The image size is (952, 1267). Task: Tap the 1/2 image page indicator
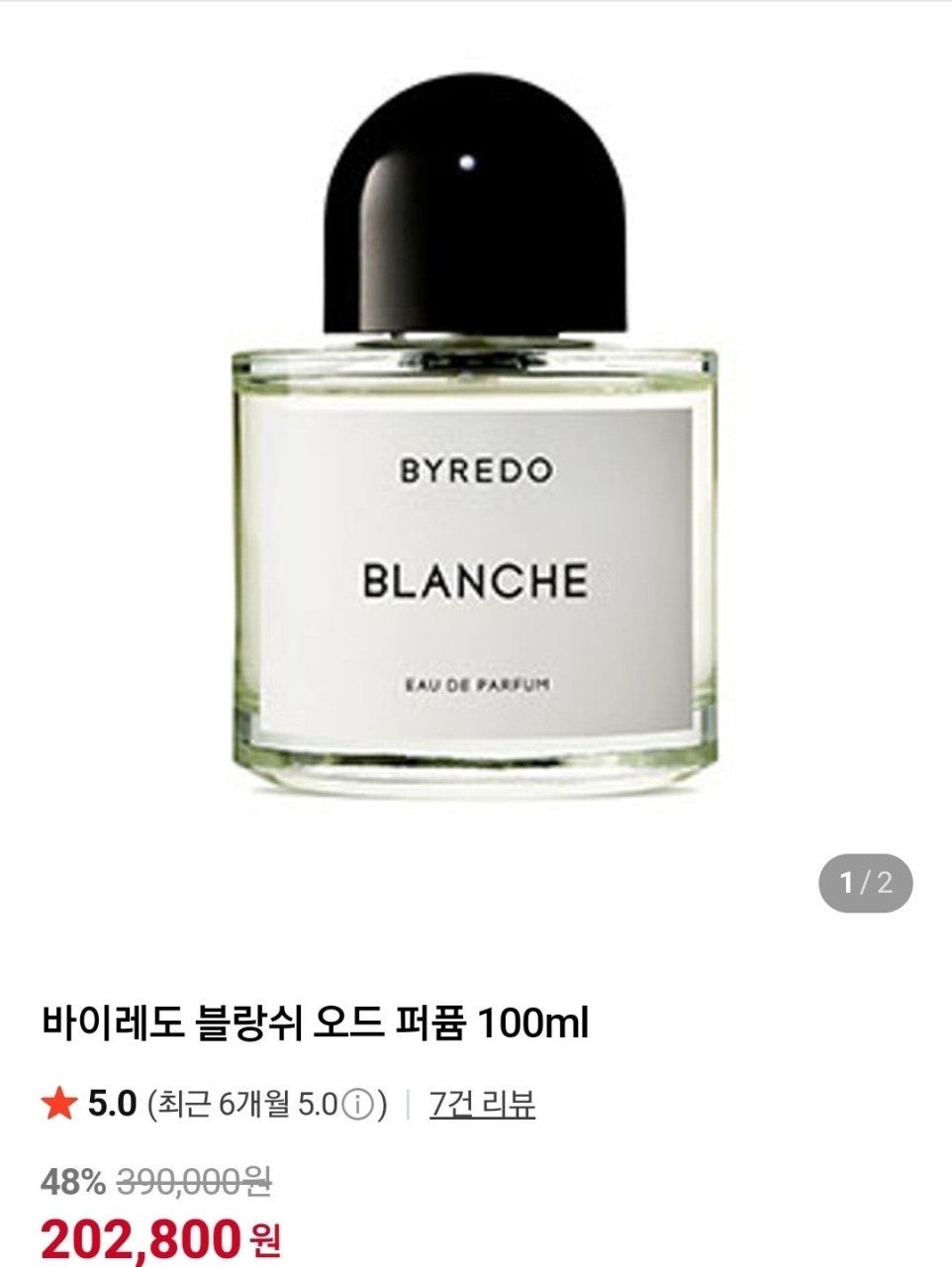coord(865,882)
